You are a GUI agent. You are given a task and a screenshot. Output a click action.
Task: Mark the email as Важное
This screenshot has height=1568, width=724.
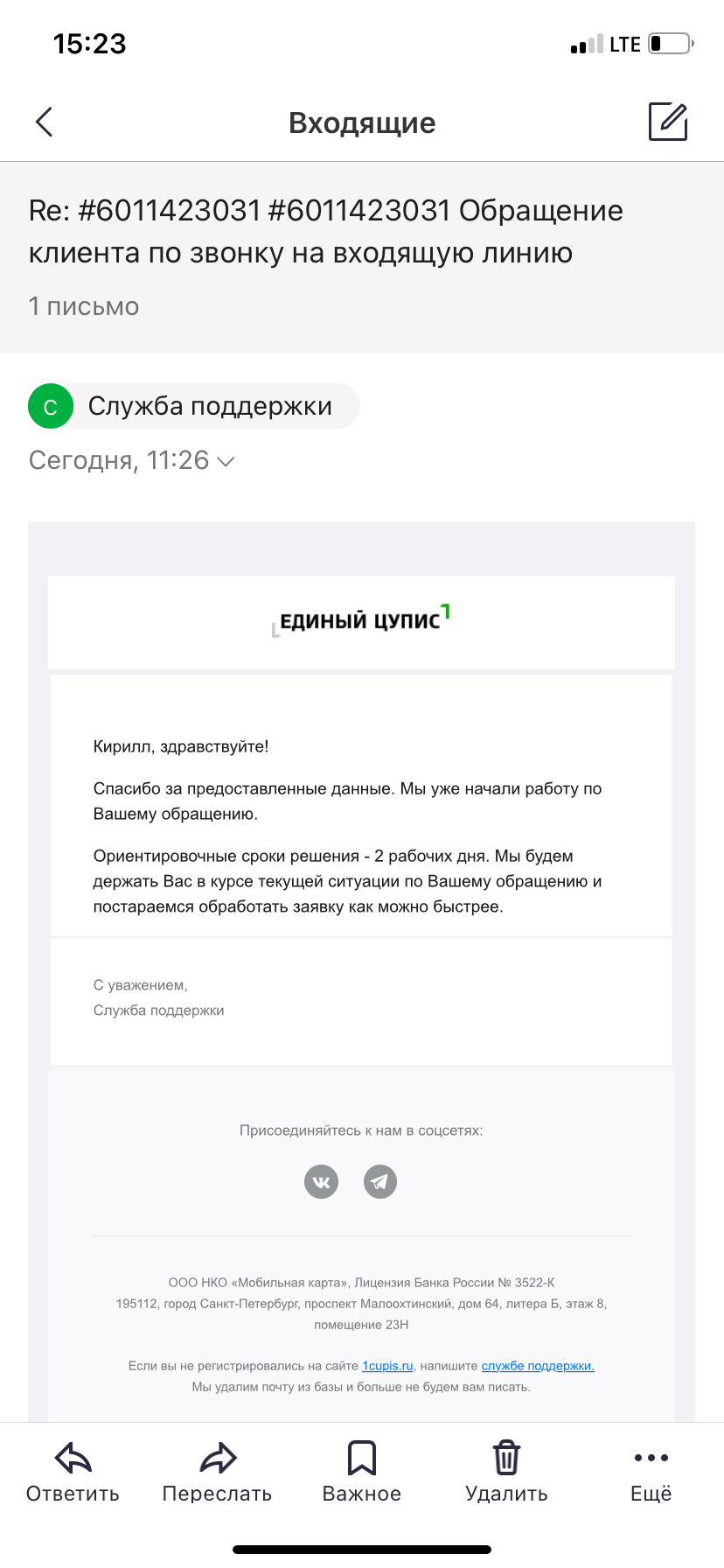(362, 1473)
